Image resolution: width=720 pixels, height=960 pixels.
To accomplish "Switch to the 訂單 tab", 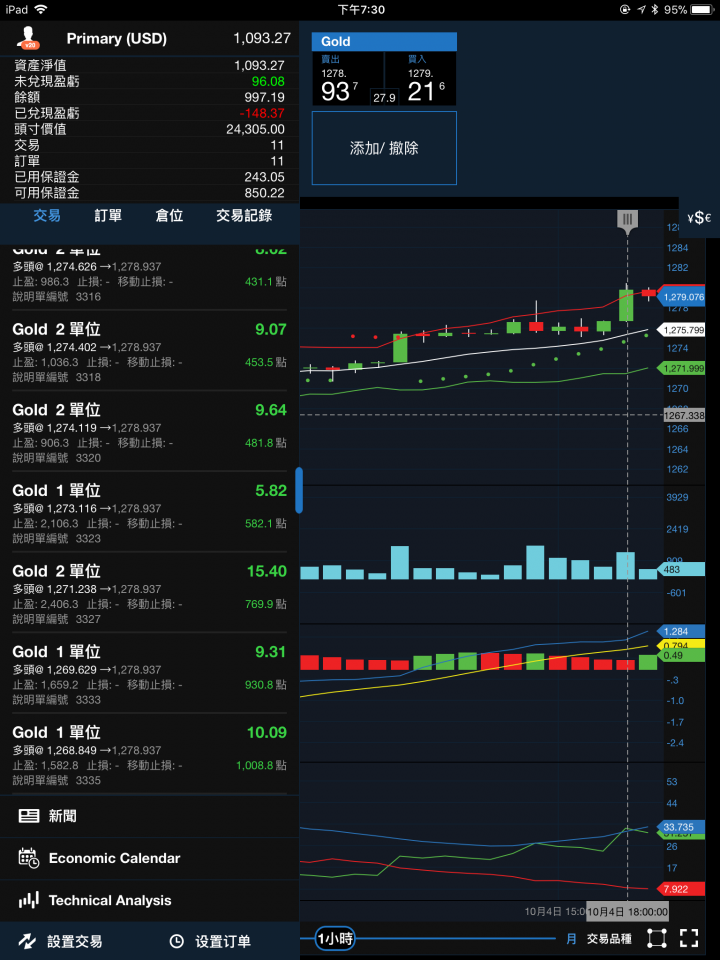I will pyautogui.click(x=108, y=215).
